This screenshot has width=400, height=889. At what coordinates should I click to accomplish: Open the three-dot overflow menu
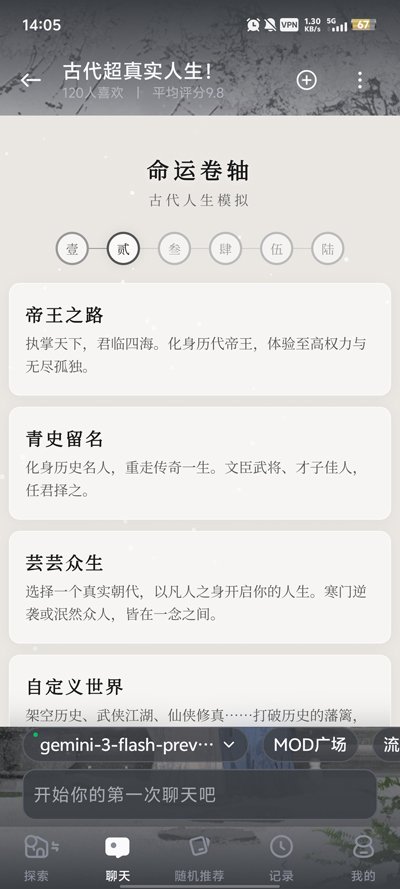[360, 81]
